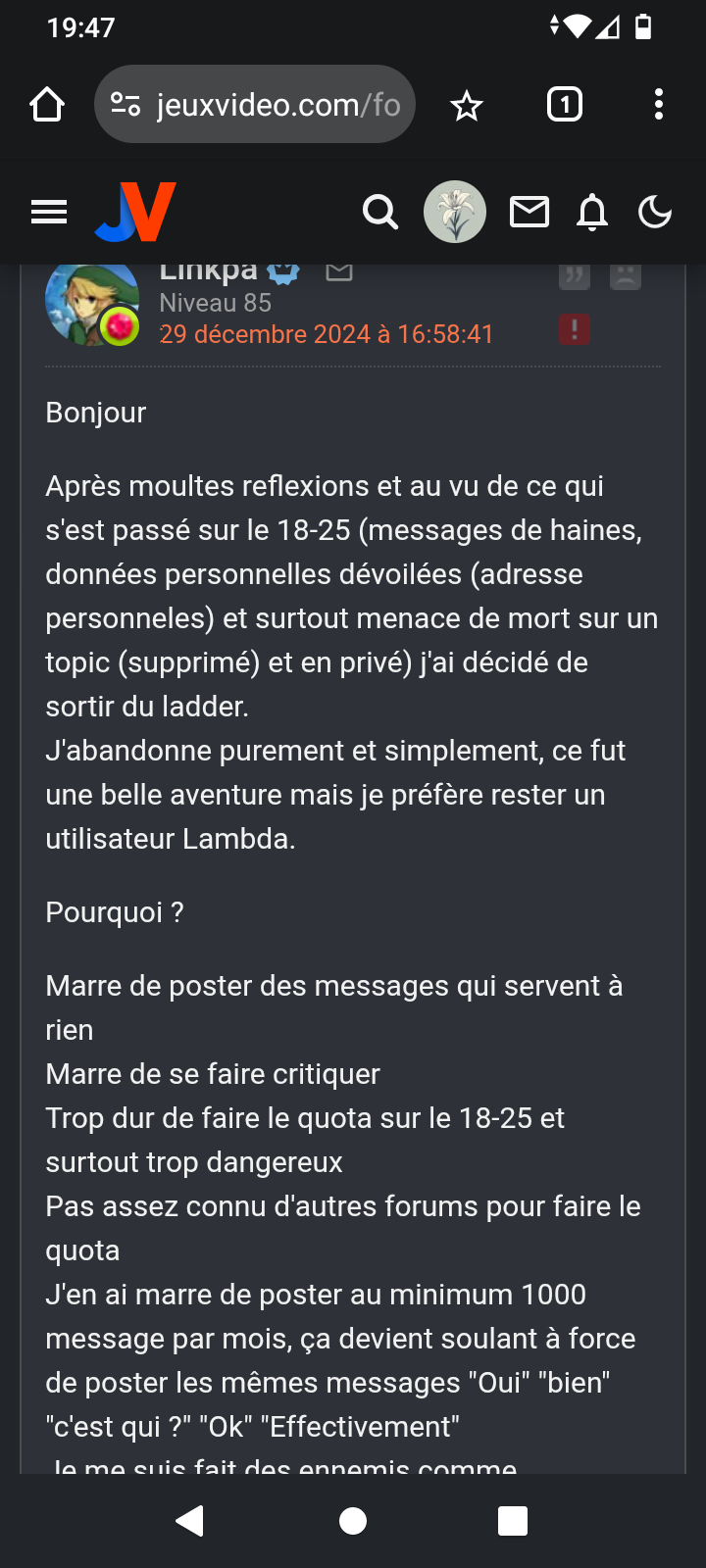The image size is (706, 1568).
Task: Open my profile avatar menu
Action: (455, 212)
